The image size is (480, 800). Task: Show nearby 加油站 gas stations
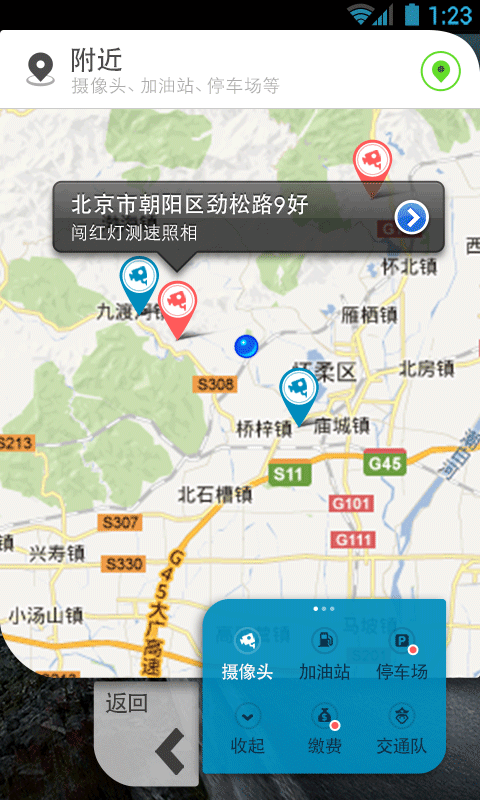[x=324, y=655]
